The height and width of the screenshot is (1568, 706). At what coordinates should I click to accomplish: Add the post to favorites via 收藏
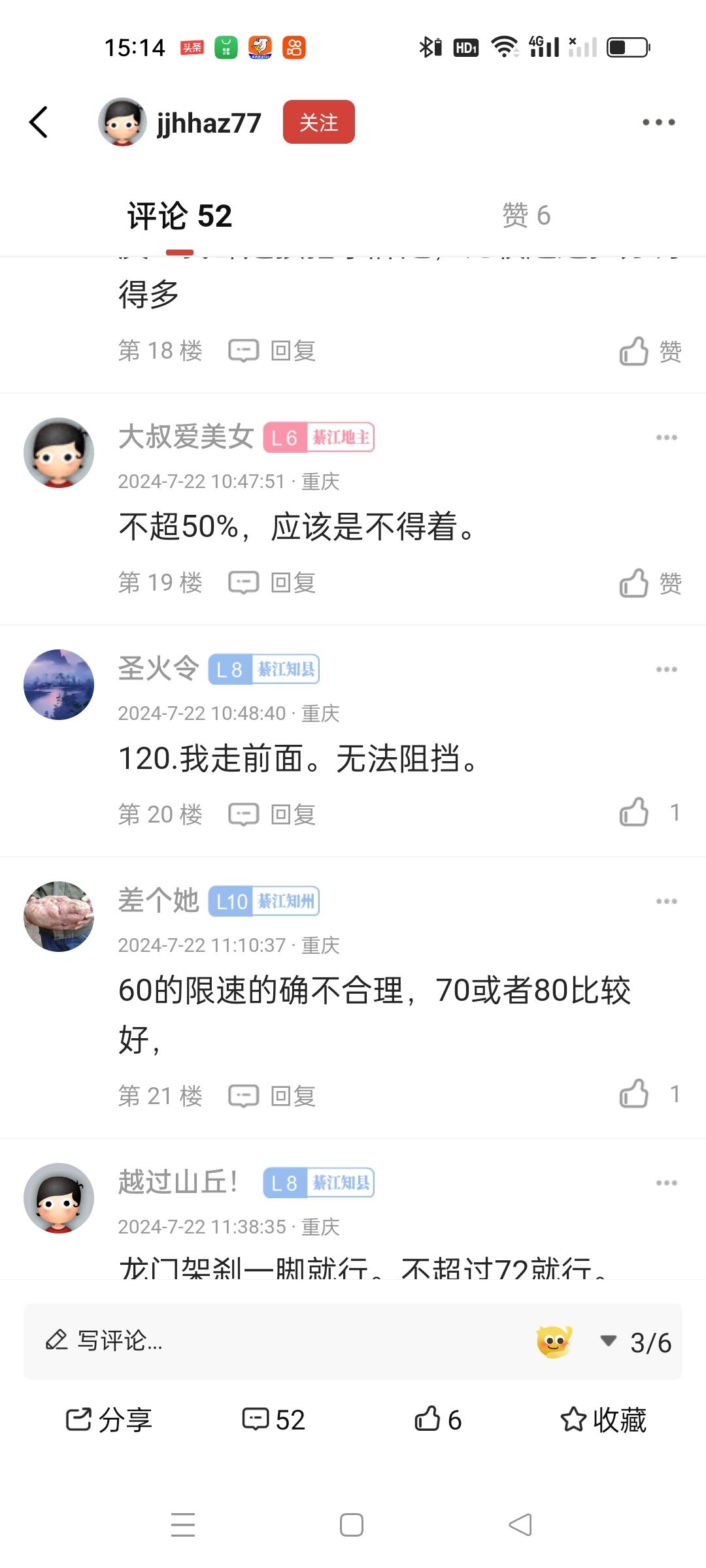(603, 1420)
